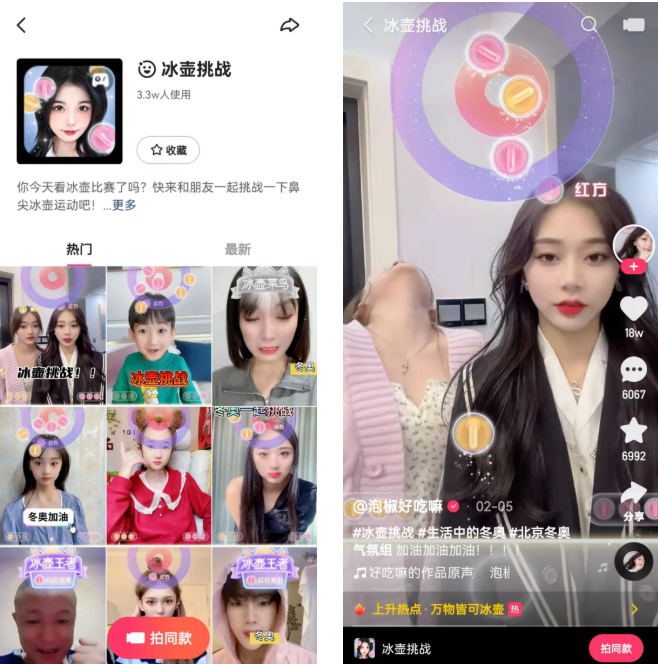
Task: Share the 冰壶挑战 sticker page
Action: click(289, 25)
